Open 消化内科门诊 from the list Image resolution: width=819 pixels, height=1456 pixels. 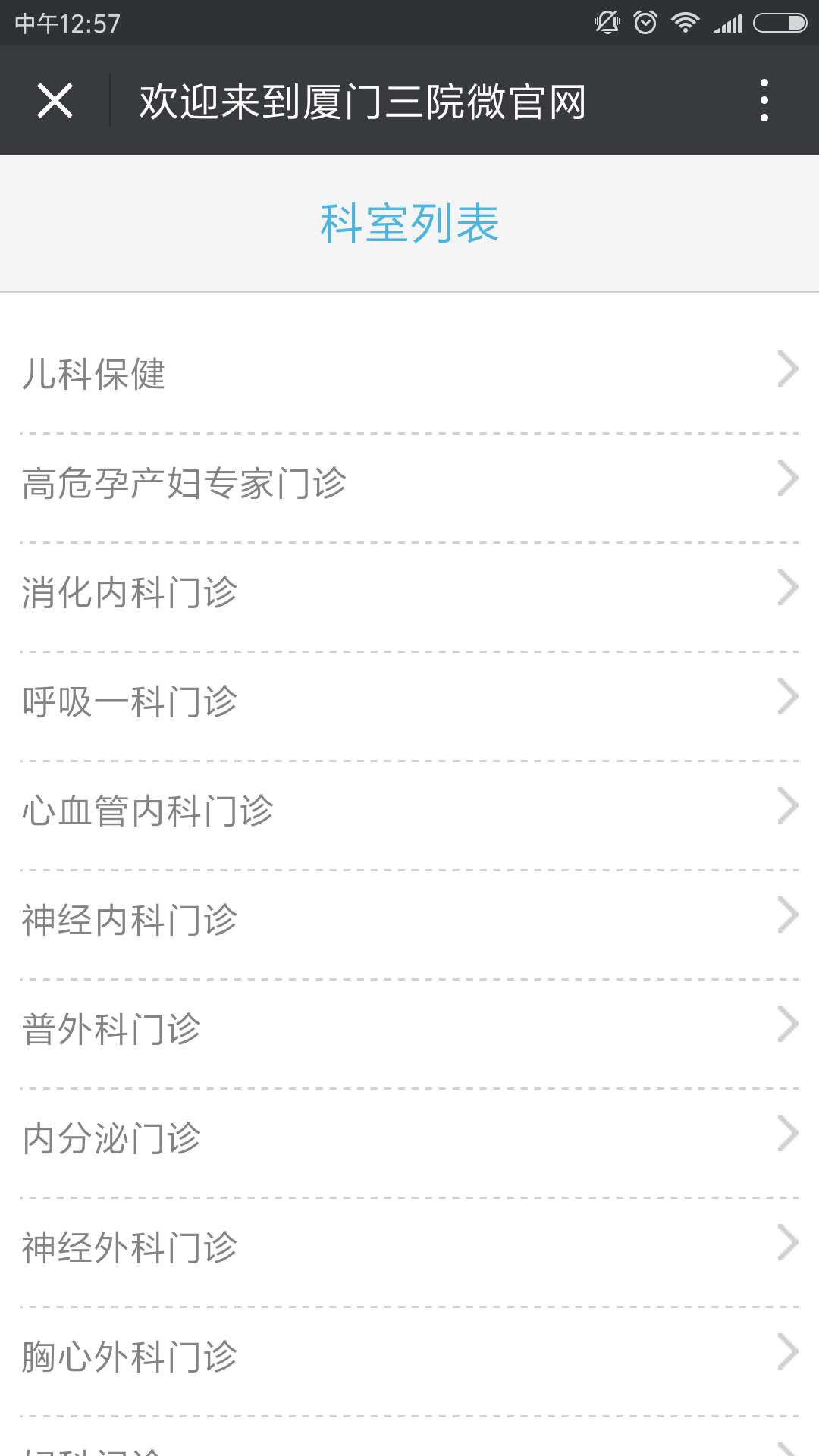coord(409,592)
